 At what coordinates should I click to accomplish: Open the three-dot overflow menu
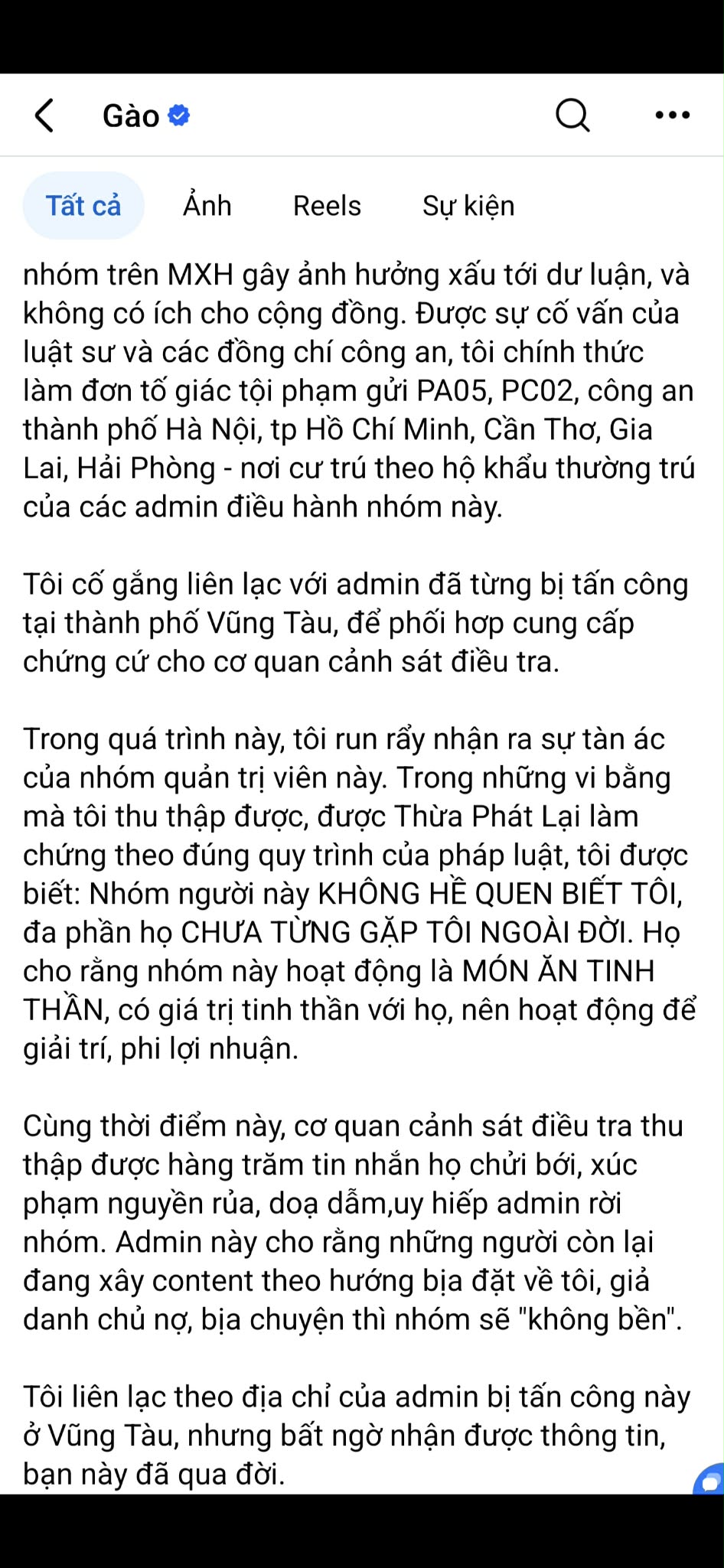pos(673,116)
